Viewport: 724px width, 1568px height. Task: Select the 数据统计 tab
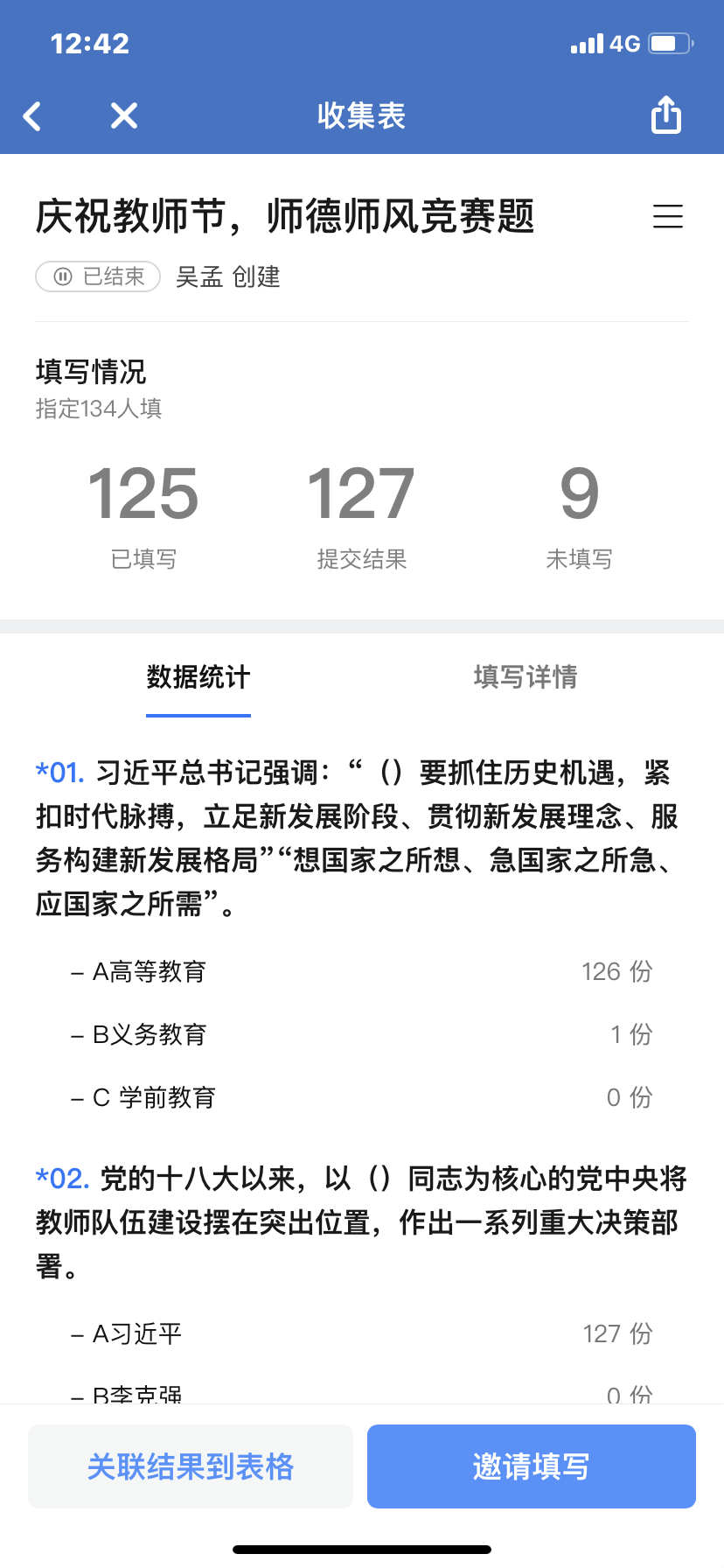(x=198, y=677)
